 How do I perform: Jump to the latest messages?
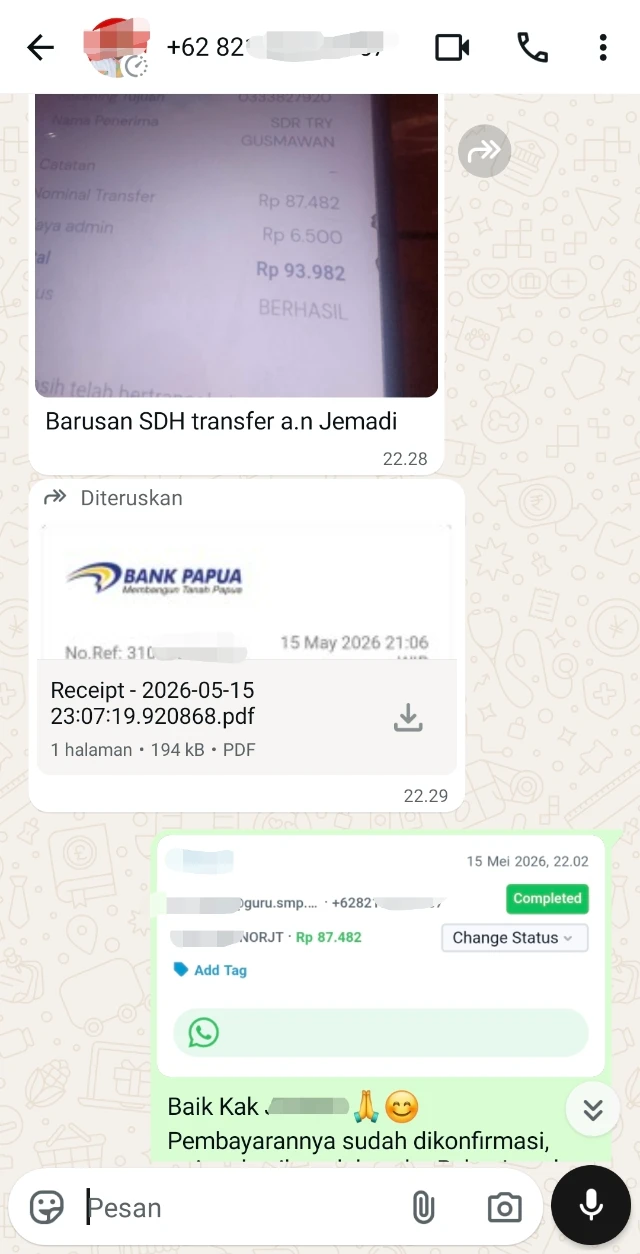593,1109
